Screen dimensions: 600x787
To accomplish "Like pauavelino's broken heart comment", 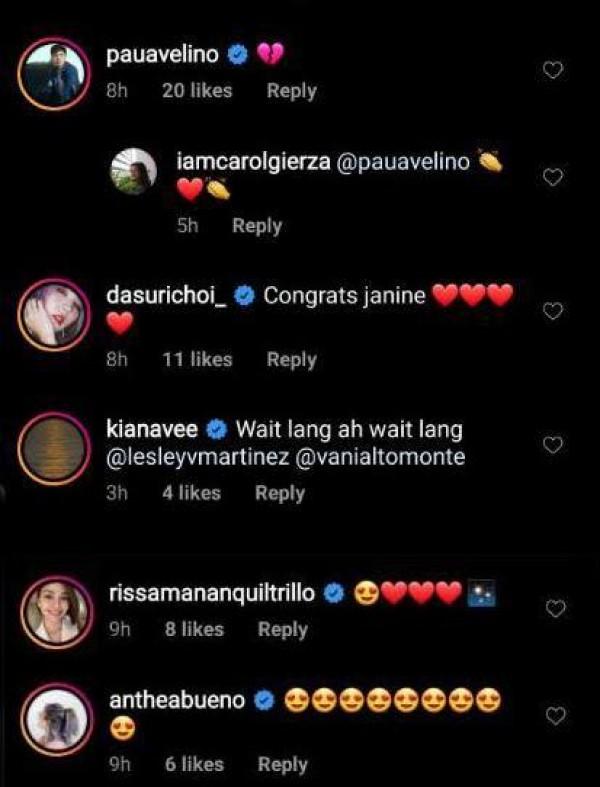I will (x=552, y=69).
